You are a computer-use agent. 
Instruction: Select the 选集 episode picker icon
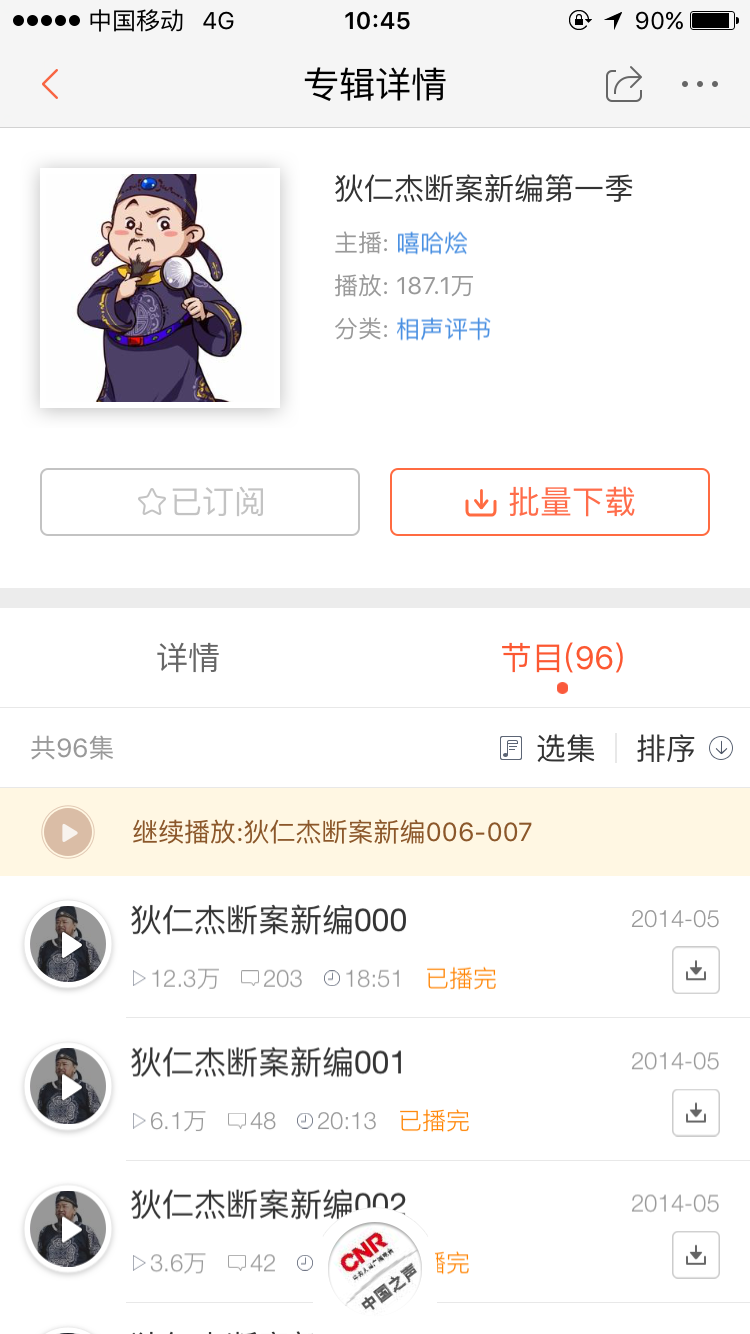512,748
